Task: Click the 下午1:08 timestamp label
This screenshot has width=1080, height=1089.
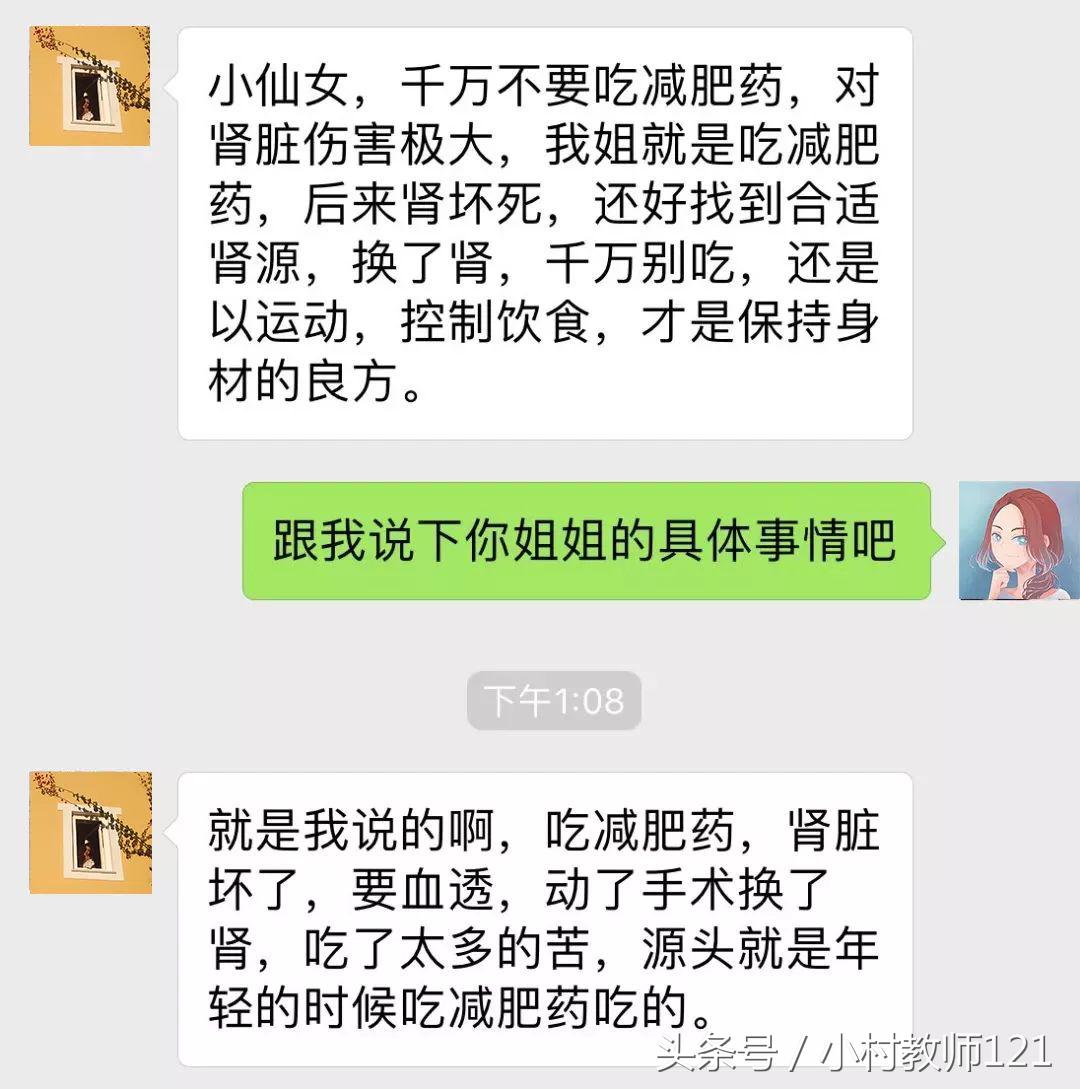Action: [553, 701]
